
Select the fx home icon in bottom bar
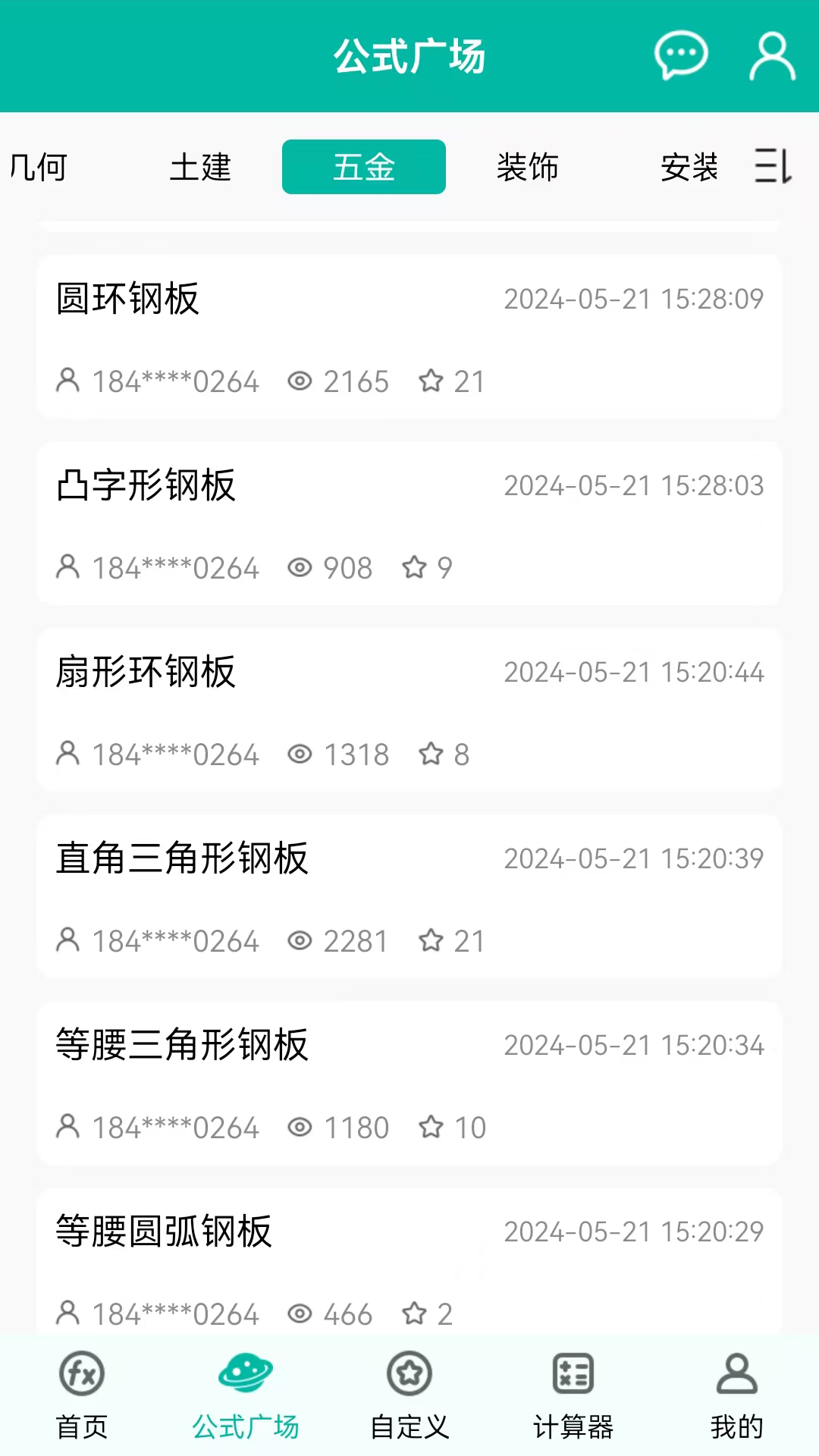(x=81, y=1374)
